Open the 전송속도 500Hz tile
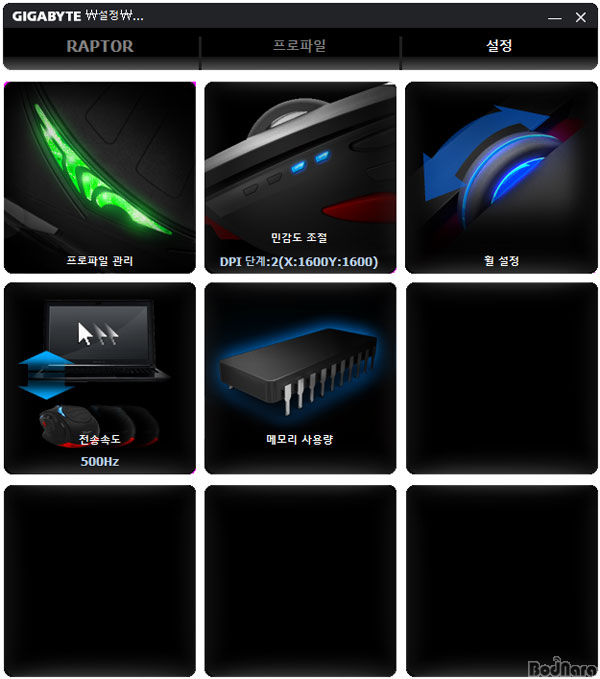The image size is (600, 679). tap(100, 378)
